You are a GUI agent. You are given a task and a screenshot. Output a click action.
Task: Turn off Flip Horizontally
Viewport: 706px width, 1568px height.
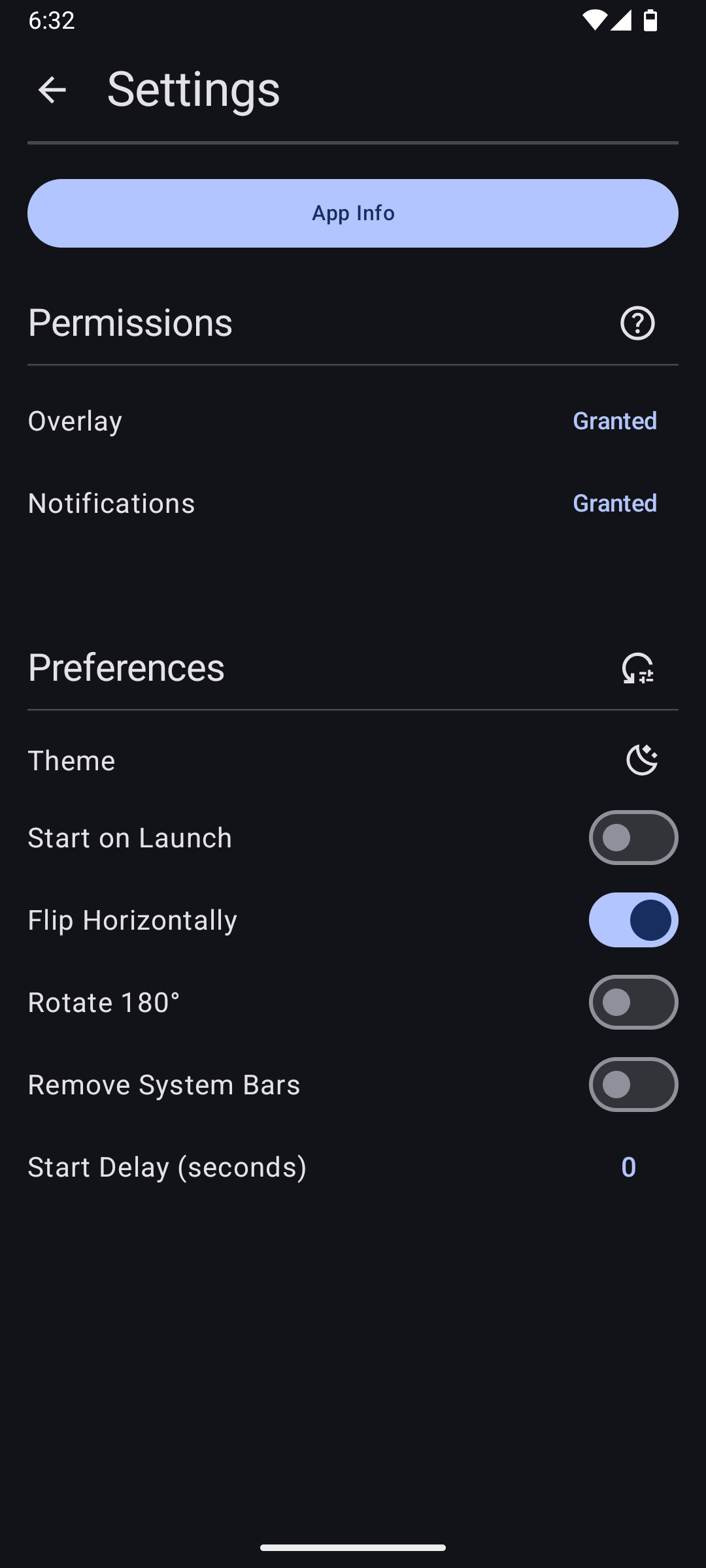633,920
